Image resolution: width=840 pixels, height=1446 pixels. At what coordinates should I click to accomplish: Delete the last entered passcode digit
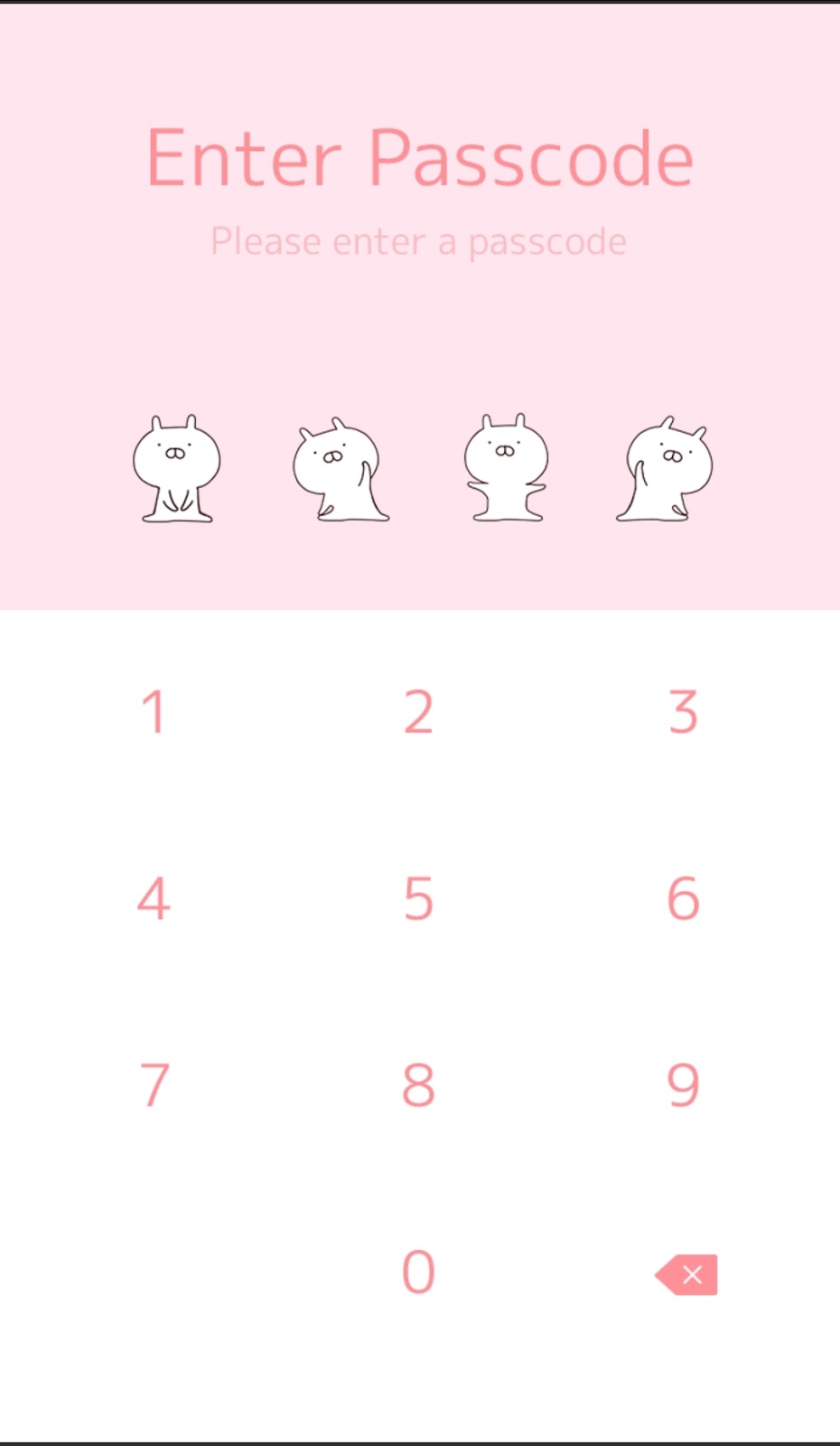(x=687, y=1274)
